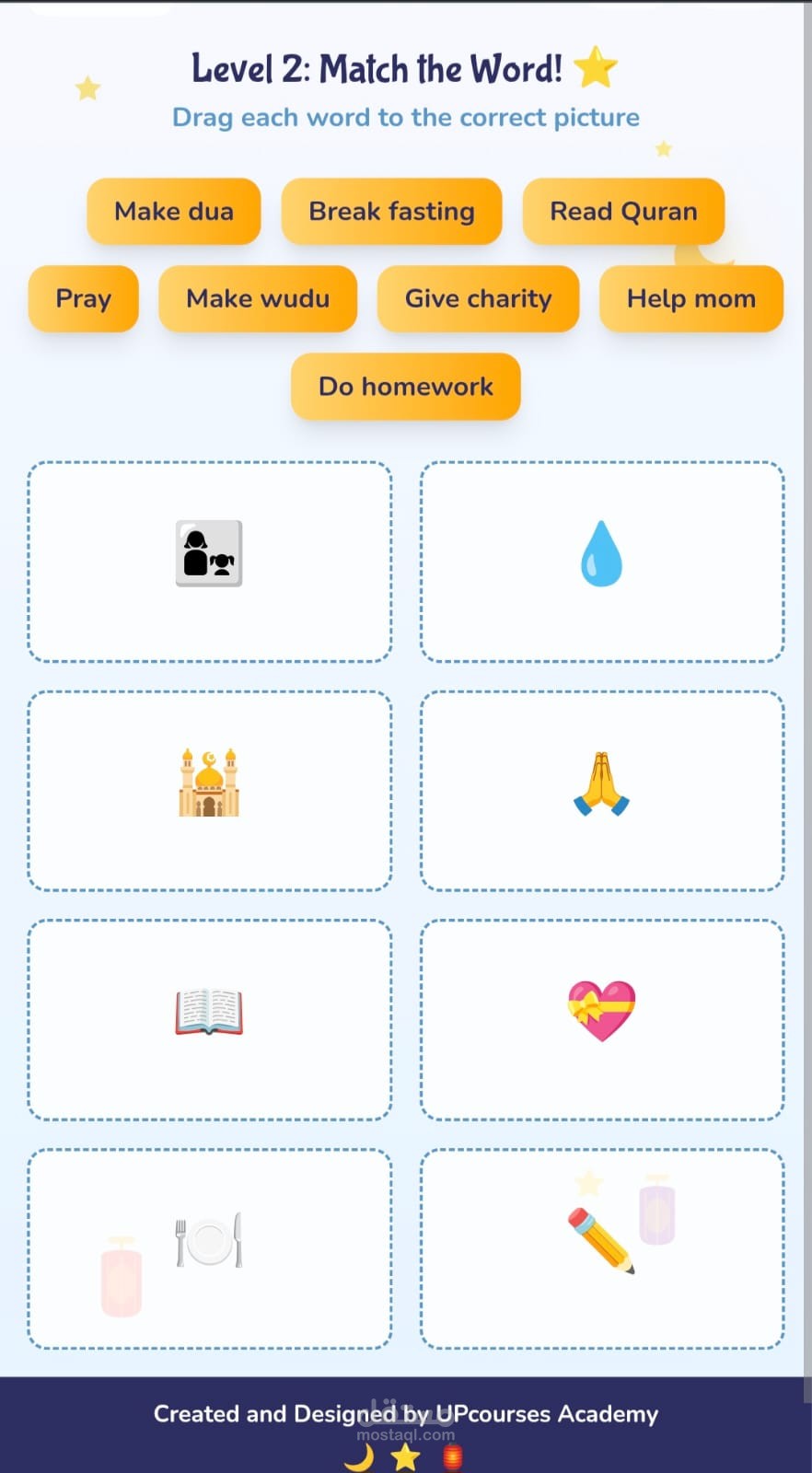
Task: Pick the Read Quran word chip
Action: (x=623, y=212)
